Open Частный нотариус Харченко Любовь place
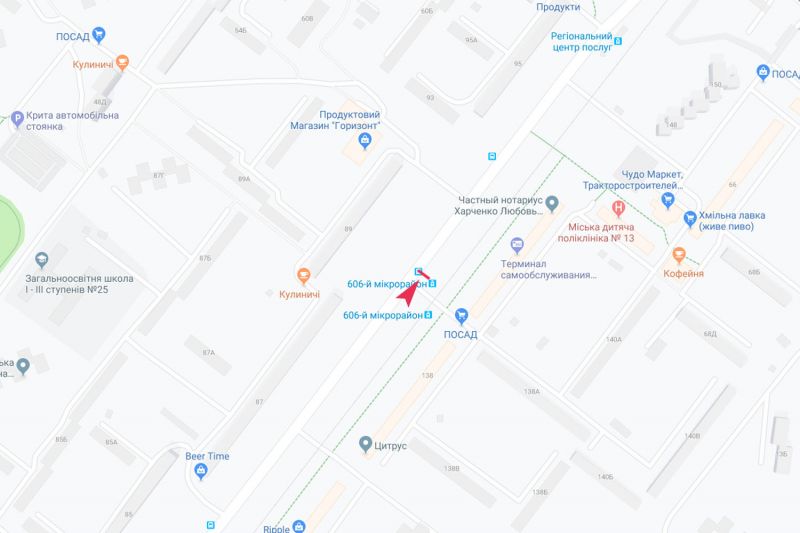 coord(551,204)
